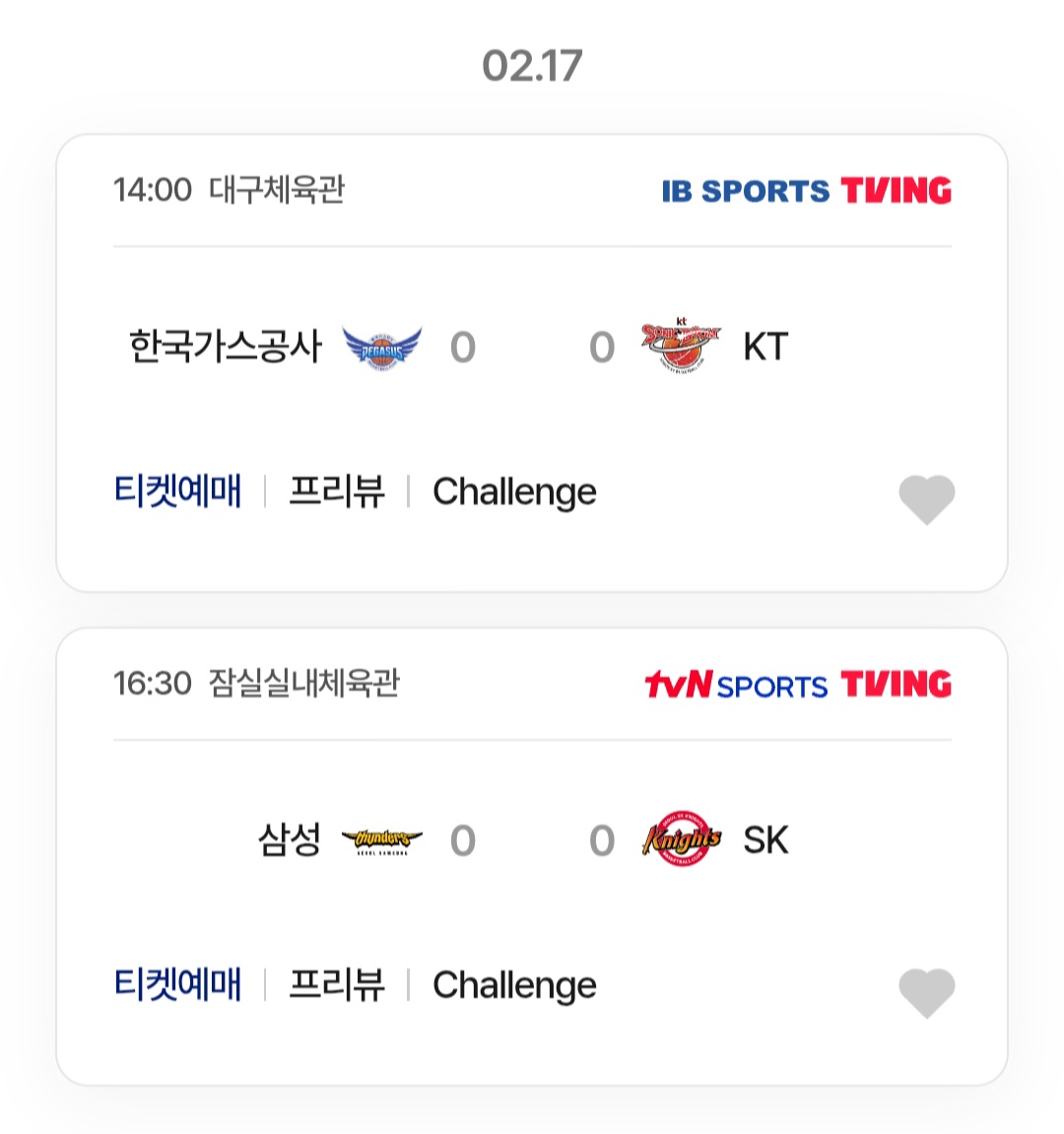This screenshot has height=1134, width=1064.
Task: Favorite the 삼성 vs SK game
Action: [926, 993]
